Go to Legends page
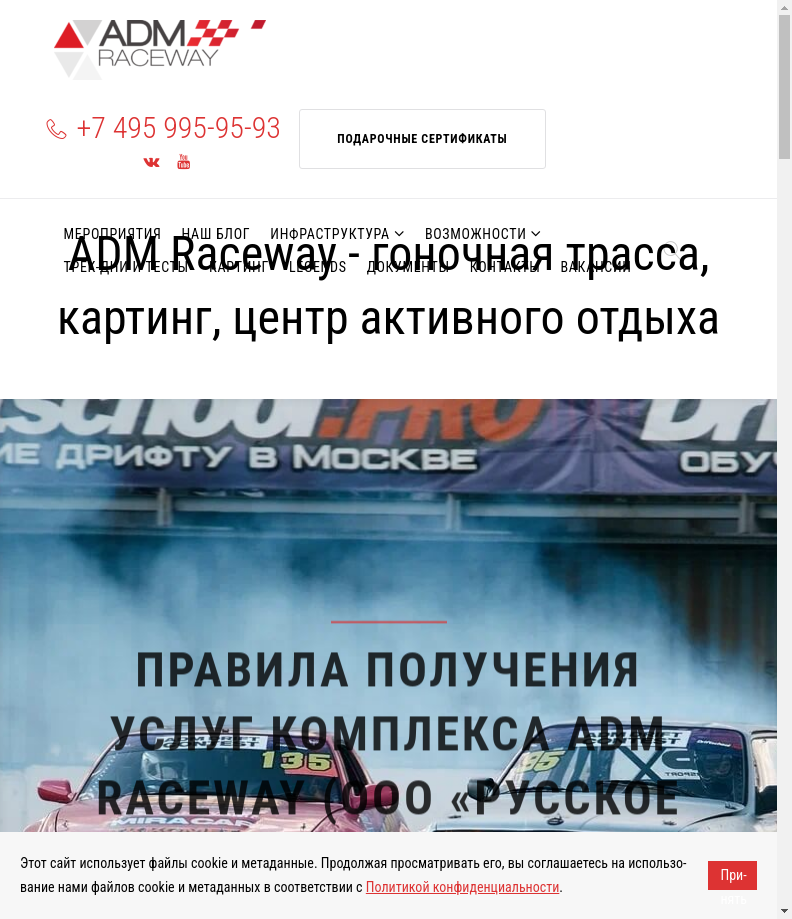The image size is (792, 919). pyautogui.click(x=317, y=267)
